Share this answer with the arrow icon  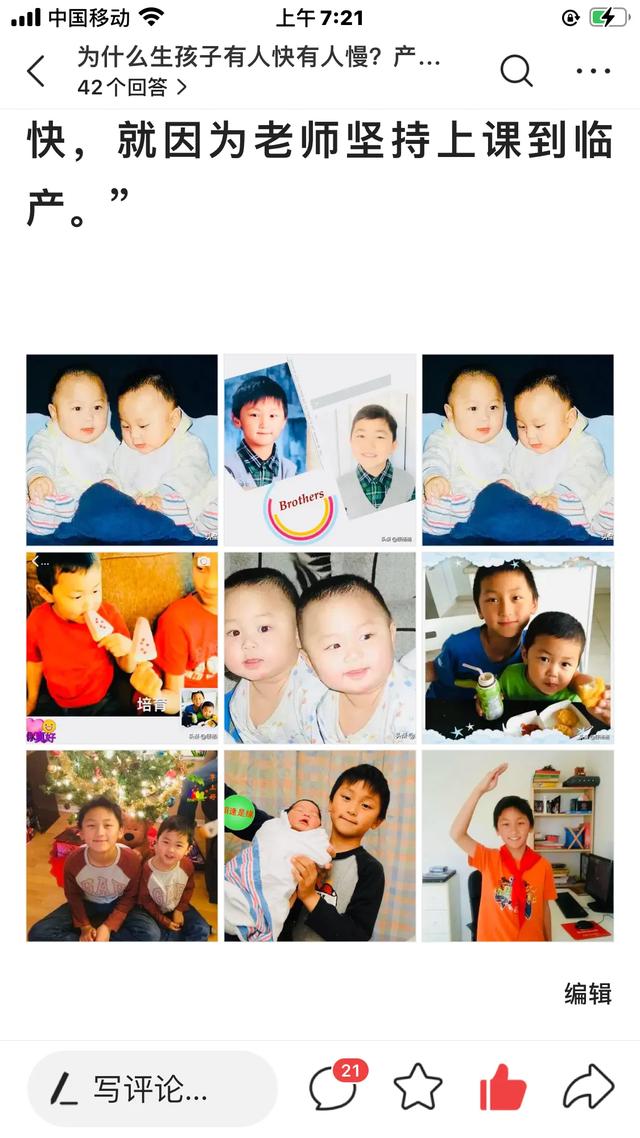pyautogui.click(x=588, y=1088)
